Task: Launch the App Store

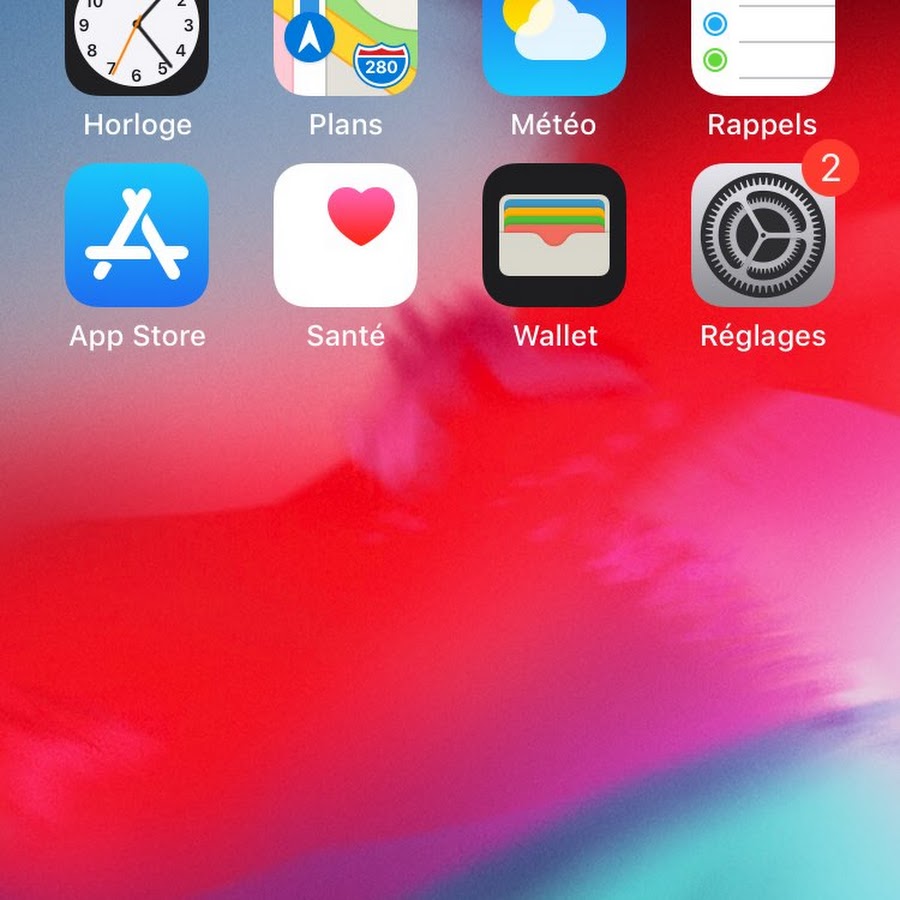Action: click(x=137, y=235)
